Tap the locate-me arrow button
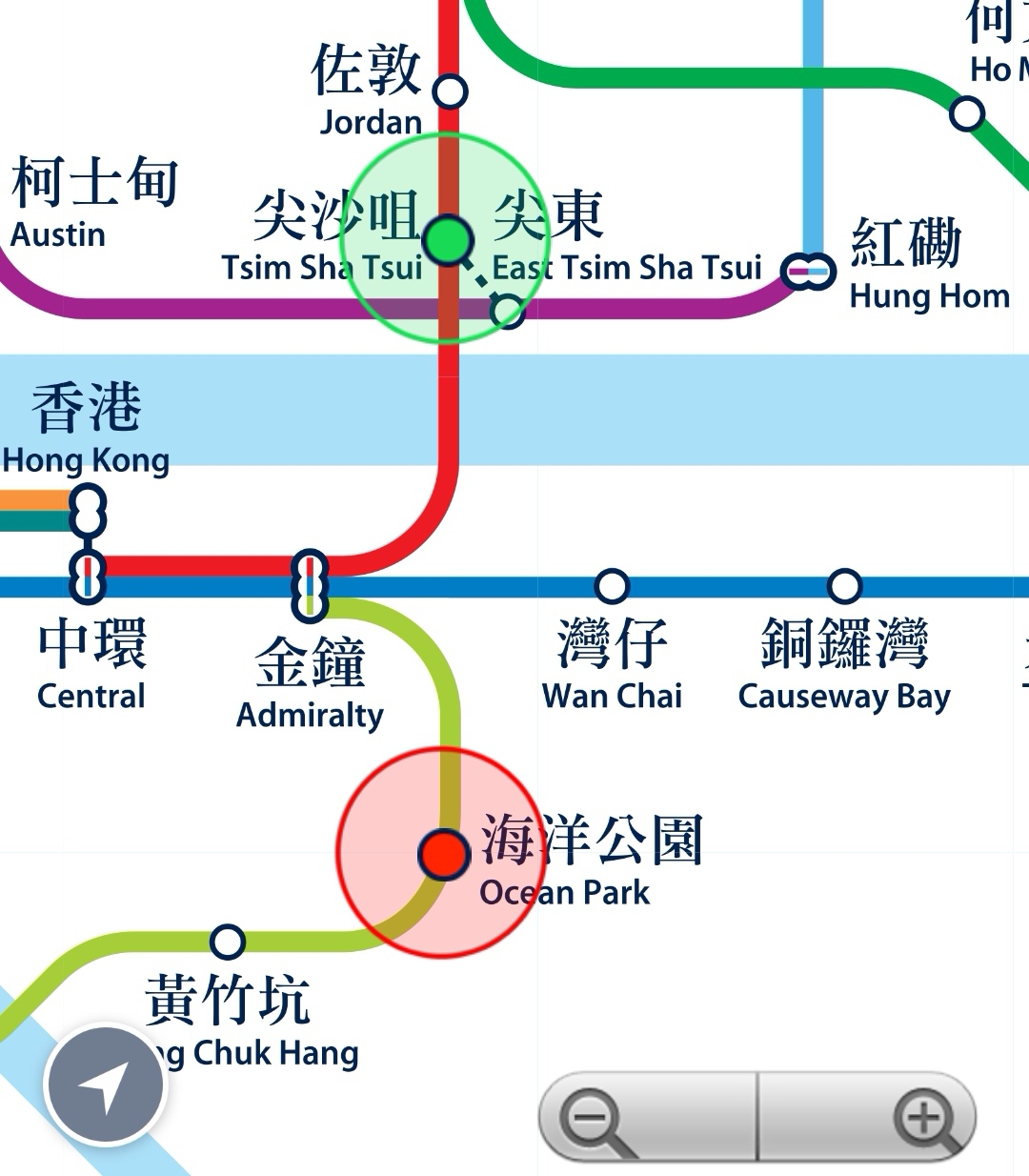The image size is (1029, 1176). click(x=105, y=1085)
